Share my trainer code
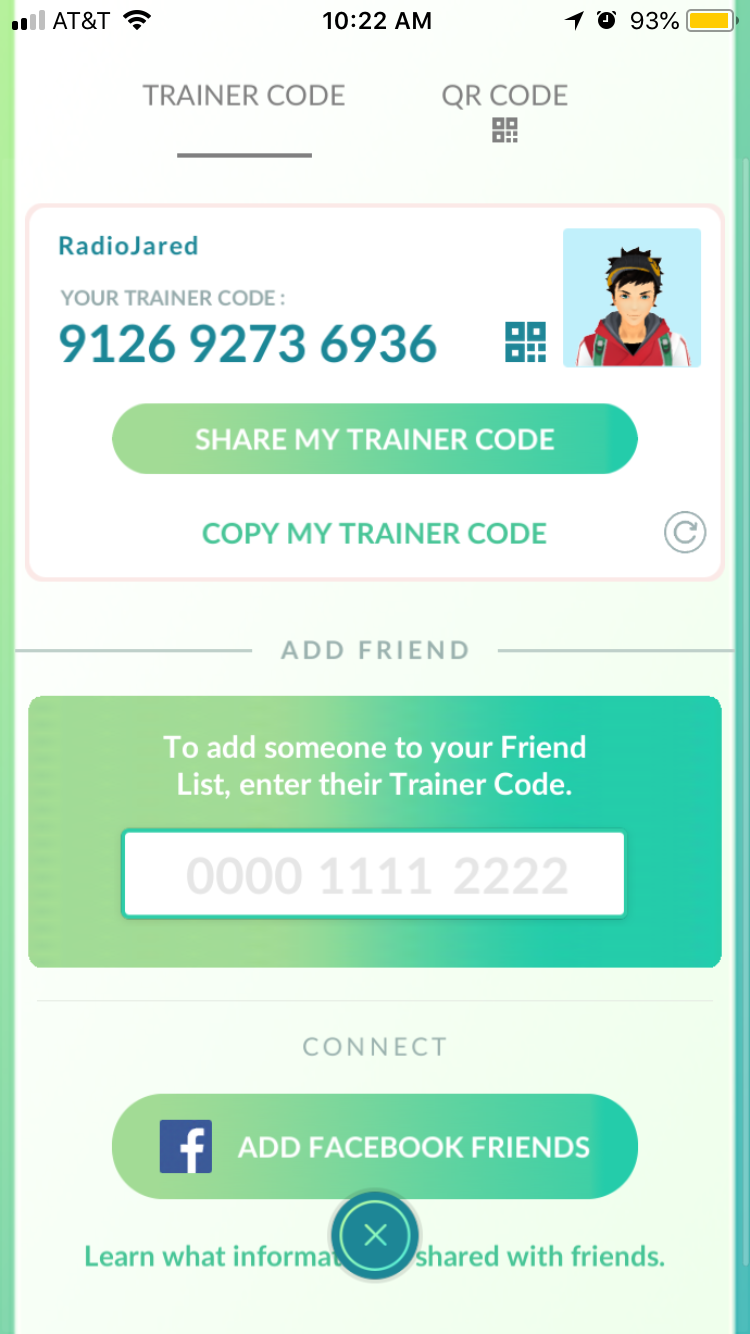750x1334 pixels. coord(375,439)
